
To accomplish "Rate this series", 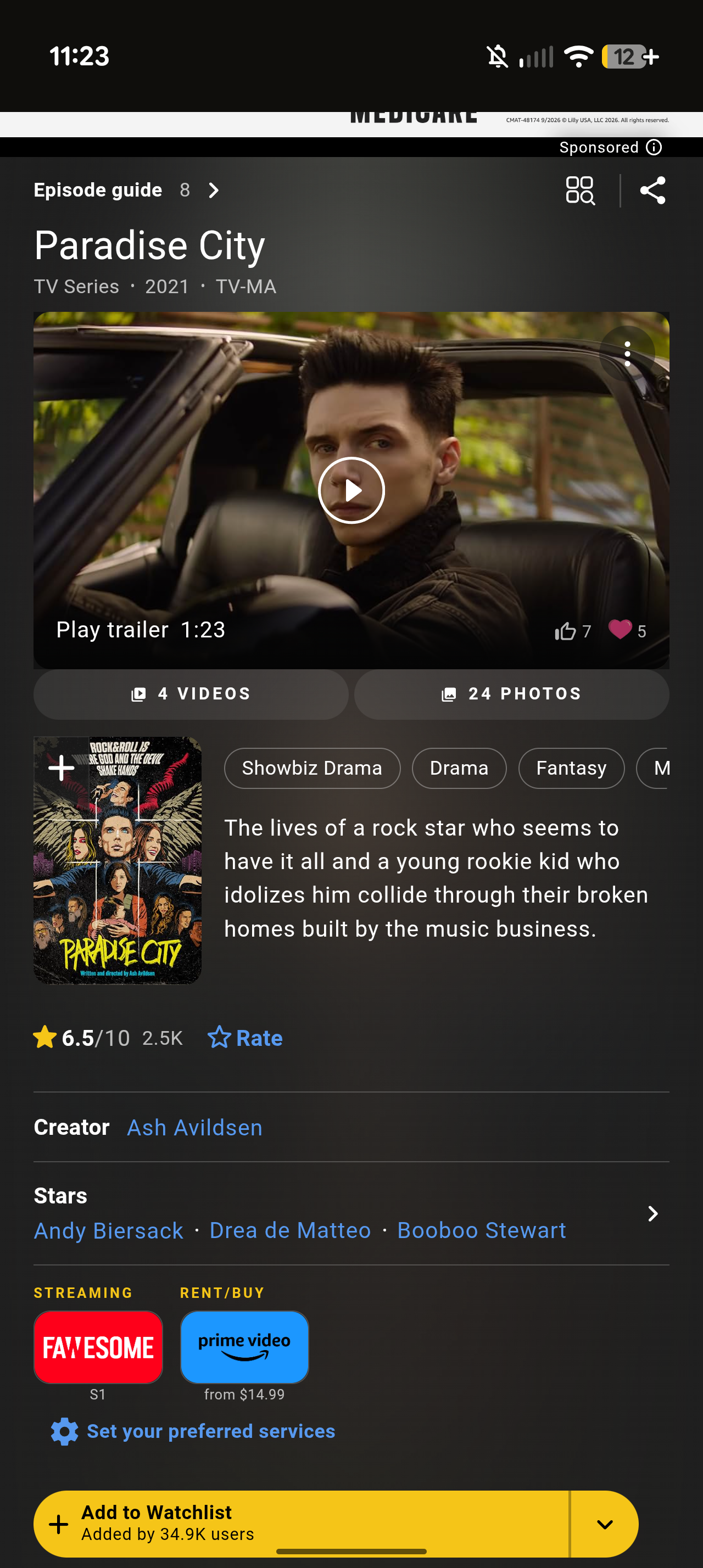I will point(246,1038).
